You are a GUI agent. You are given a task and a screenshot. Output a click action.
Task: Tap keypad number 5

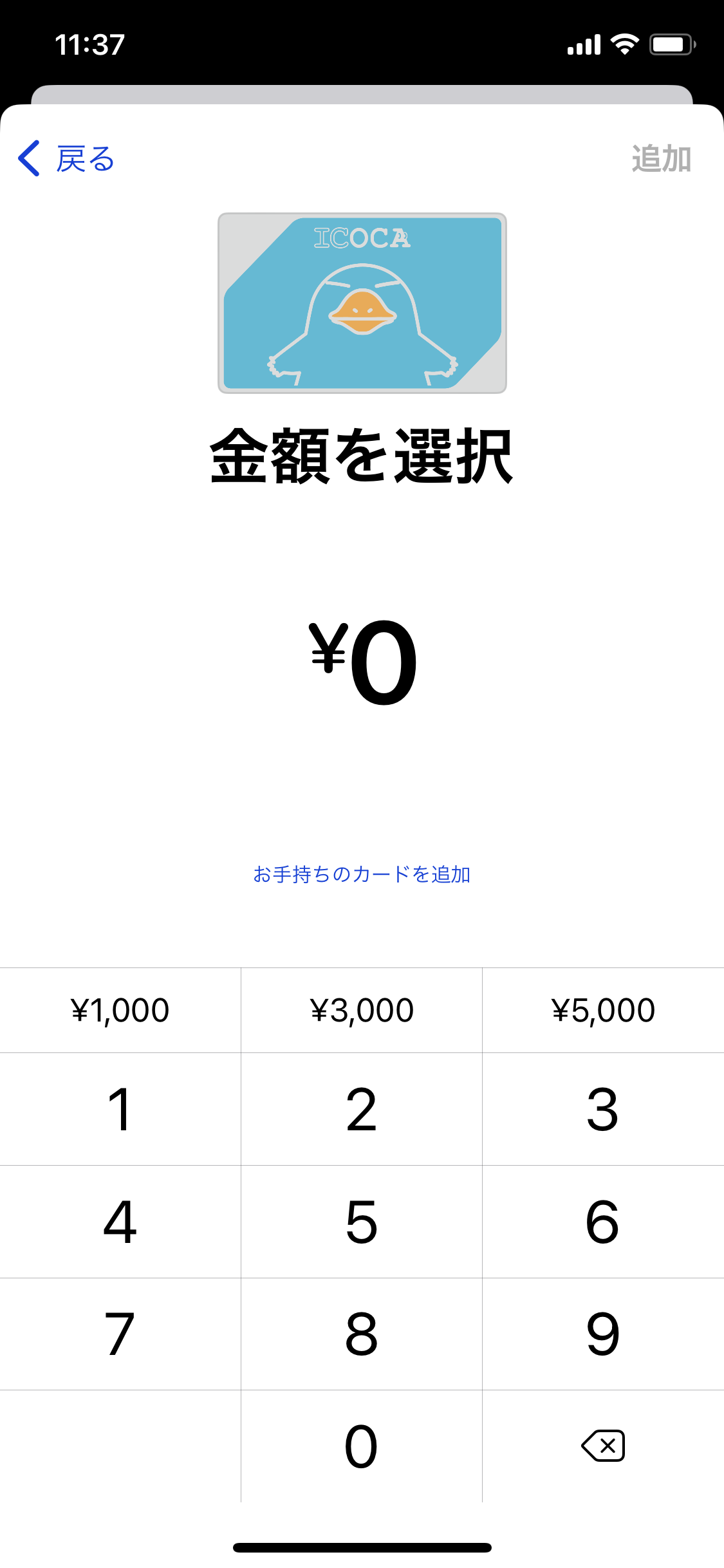coord(362,1222)
